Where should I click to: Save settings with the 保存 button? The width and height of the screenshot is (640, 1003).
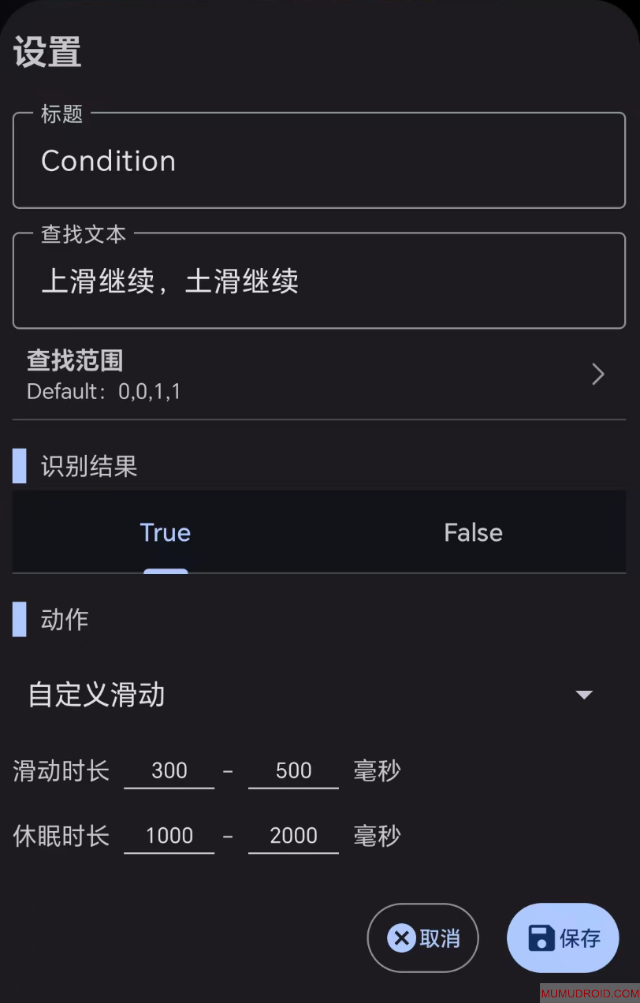[x=563, y=938]
